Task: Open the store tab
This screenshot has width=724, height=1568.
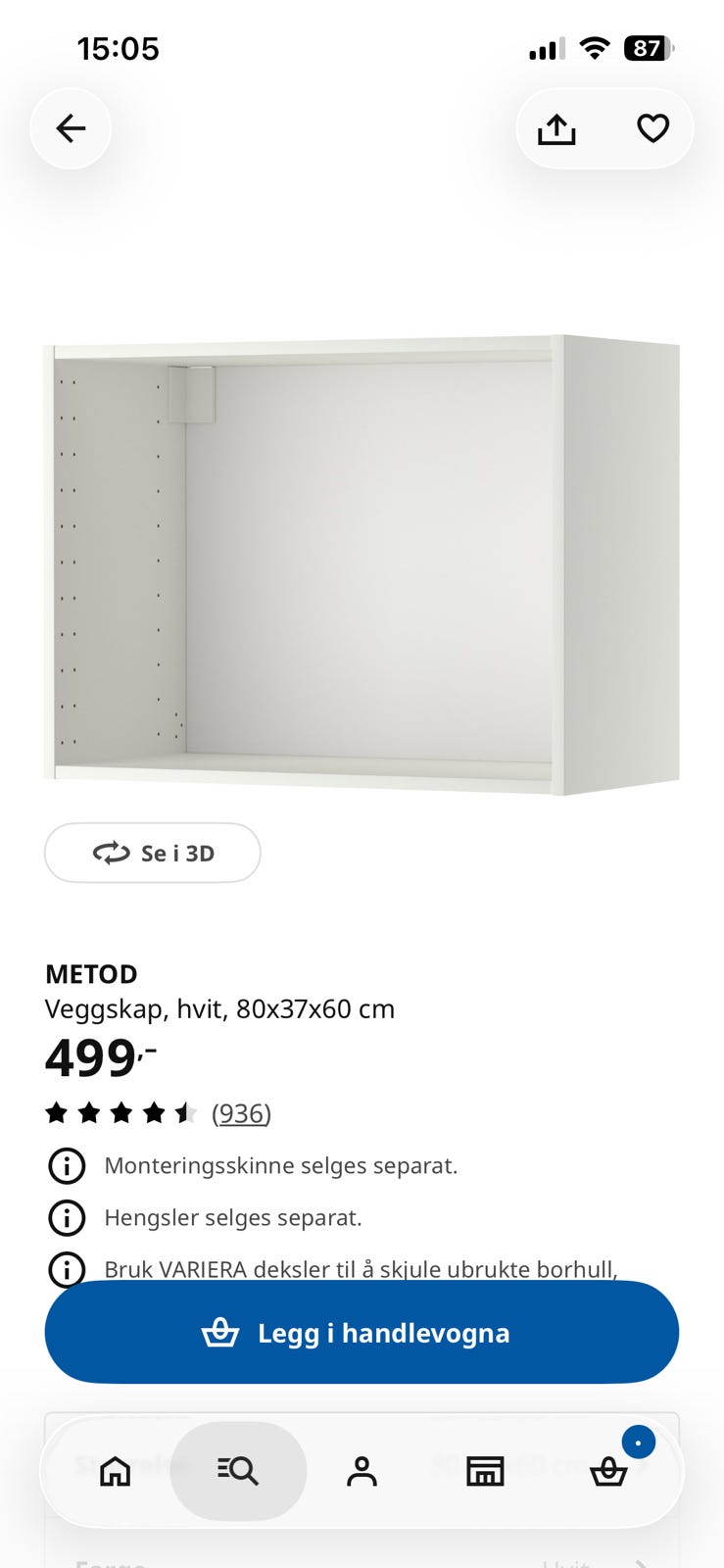Action: pos(485,1471)
